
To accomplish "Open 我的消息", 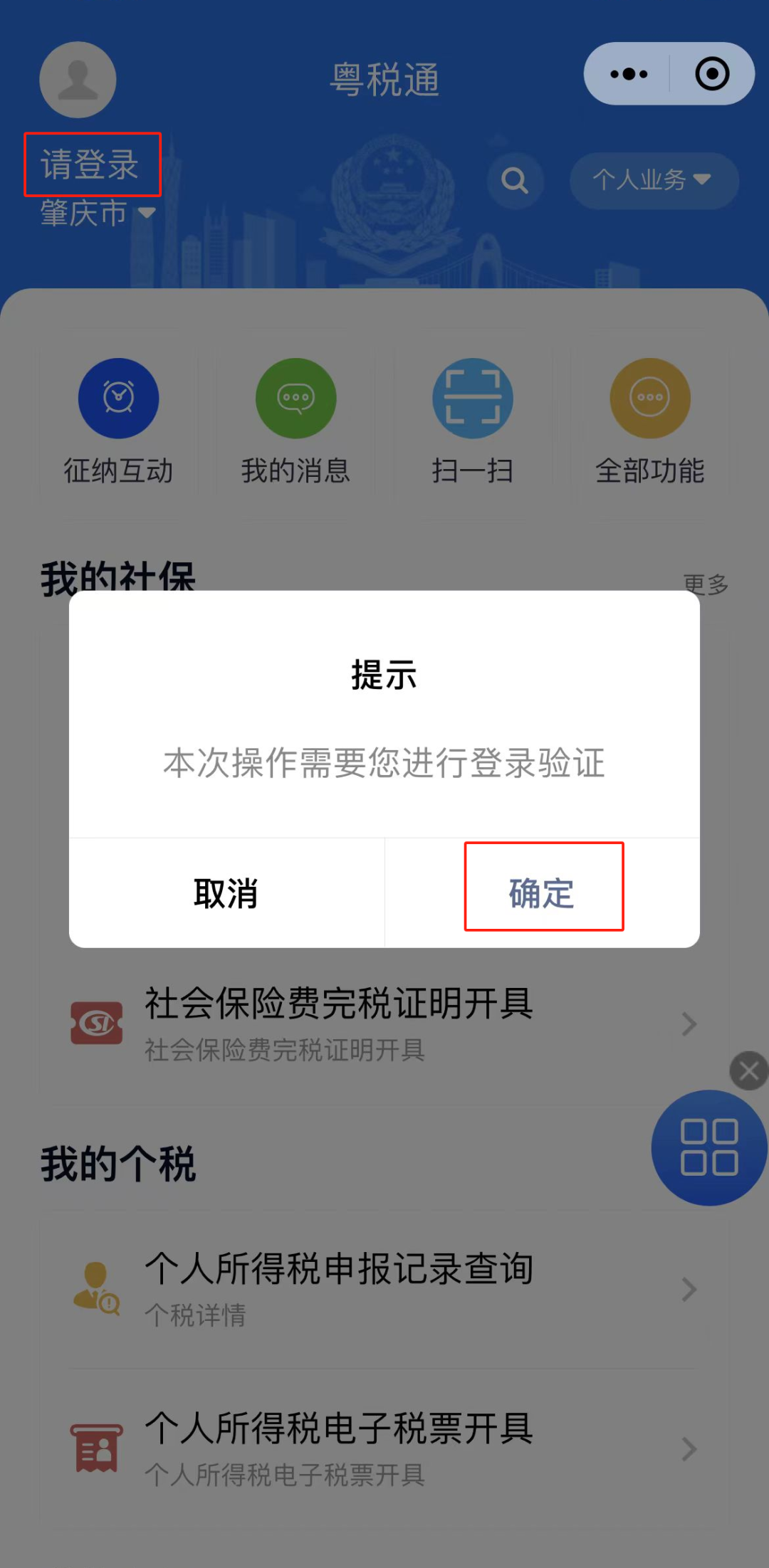I will click(295, 423).
